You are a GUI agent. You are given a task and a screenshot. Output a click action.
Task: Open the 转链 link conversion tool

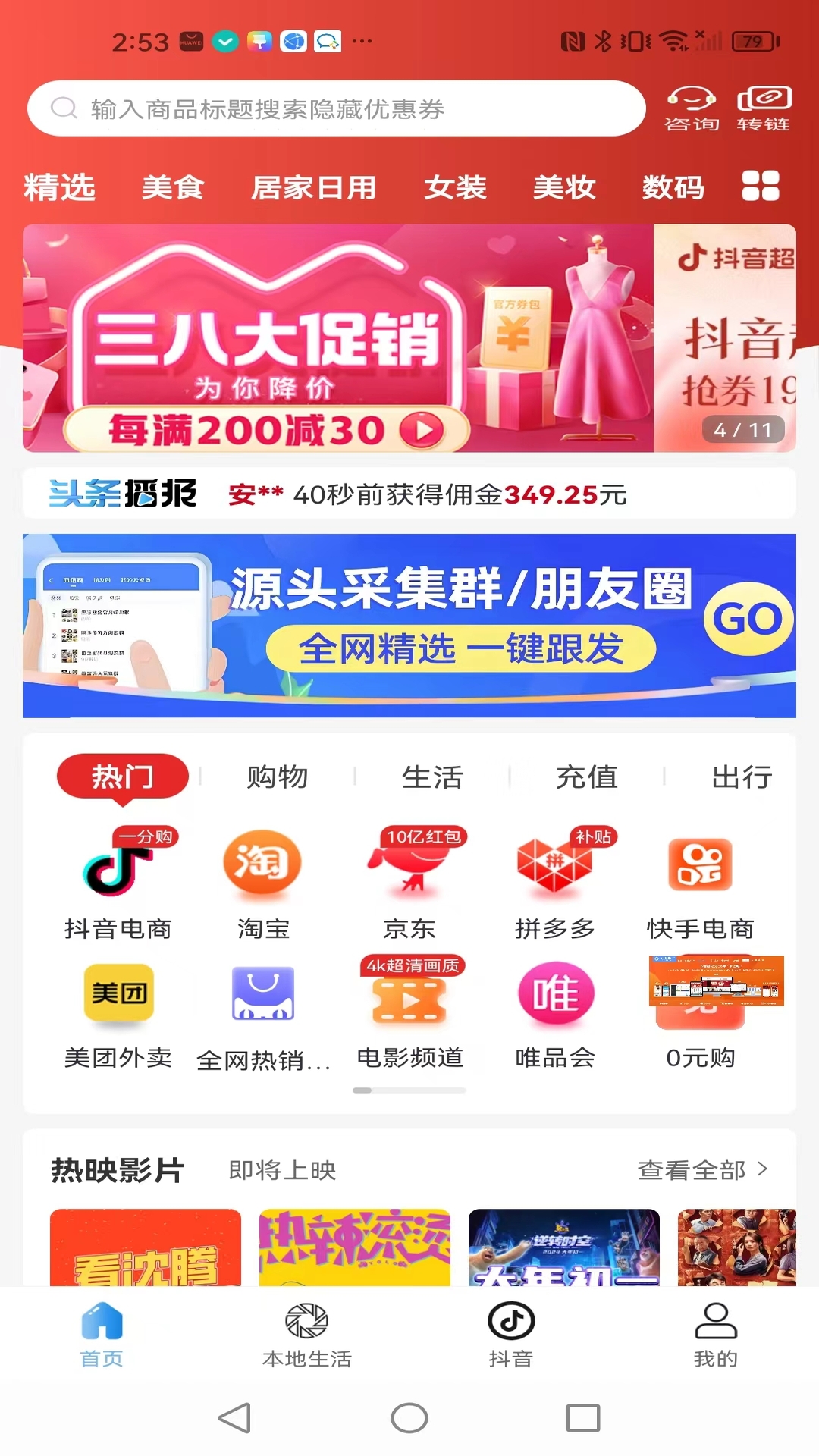pyautogui.click(x=764, y=109)
